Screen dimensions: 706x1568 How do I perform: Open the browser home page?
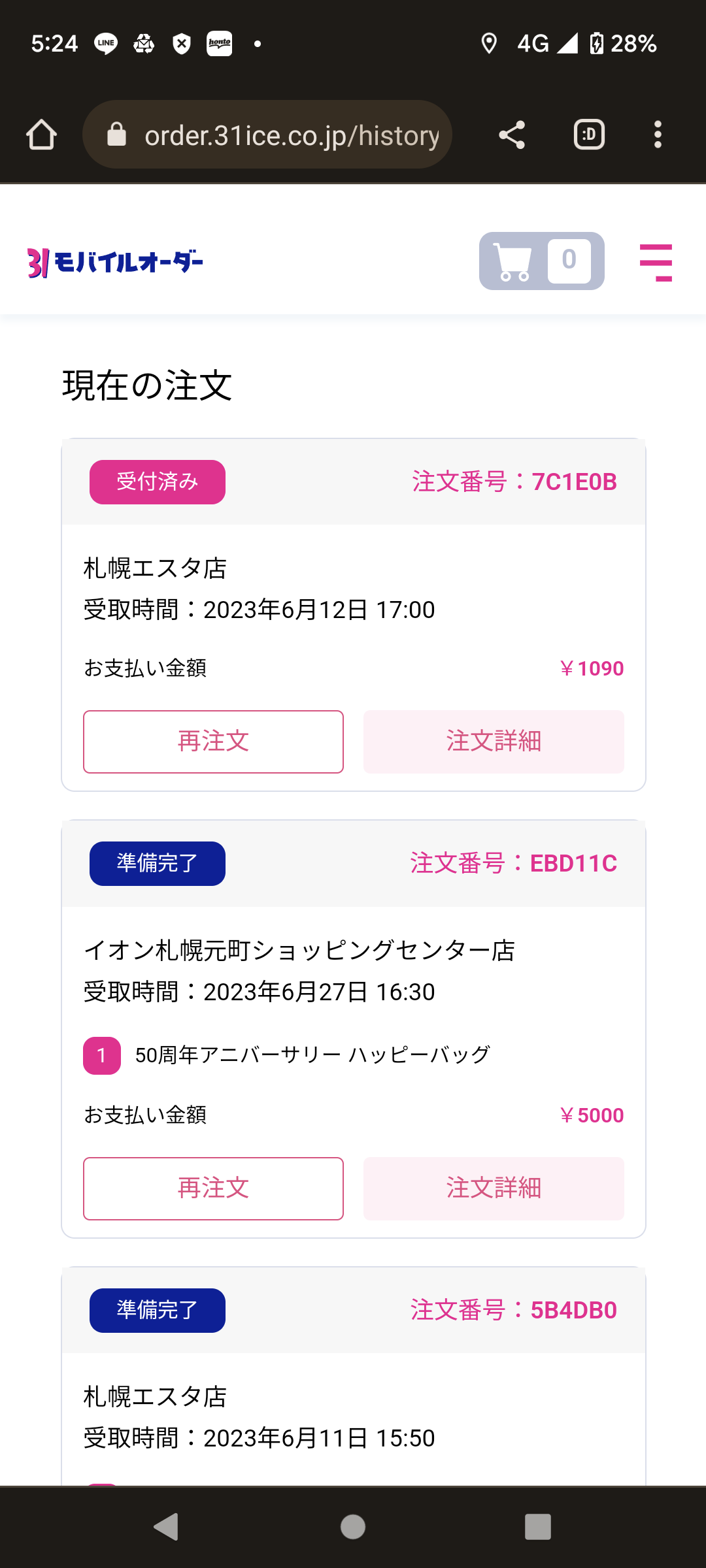[x=41, y=135]
